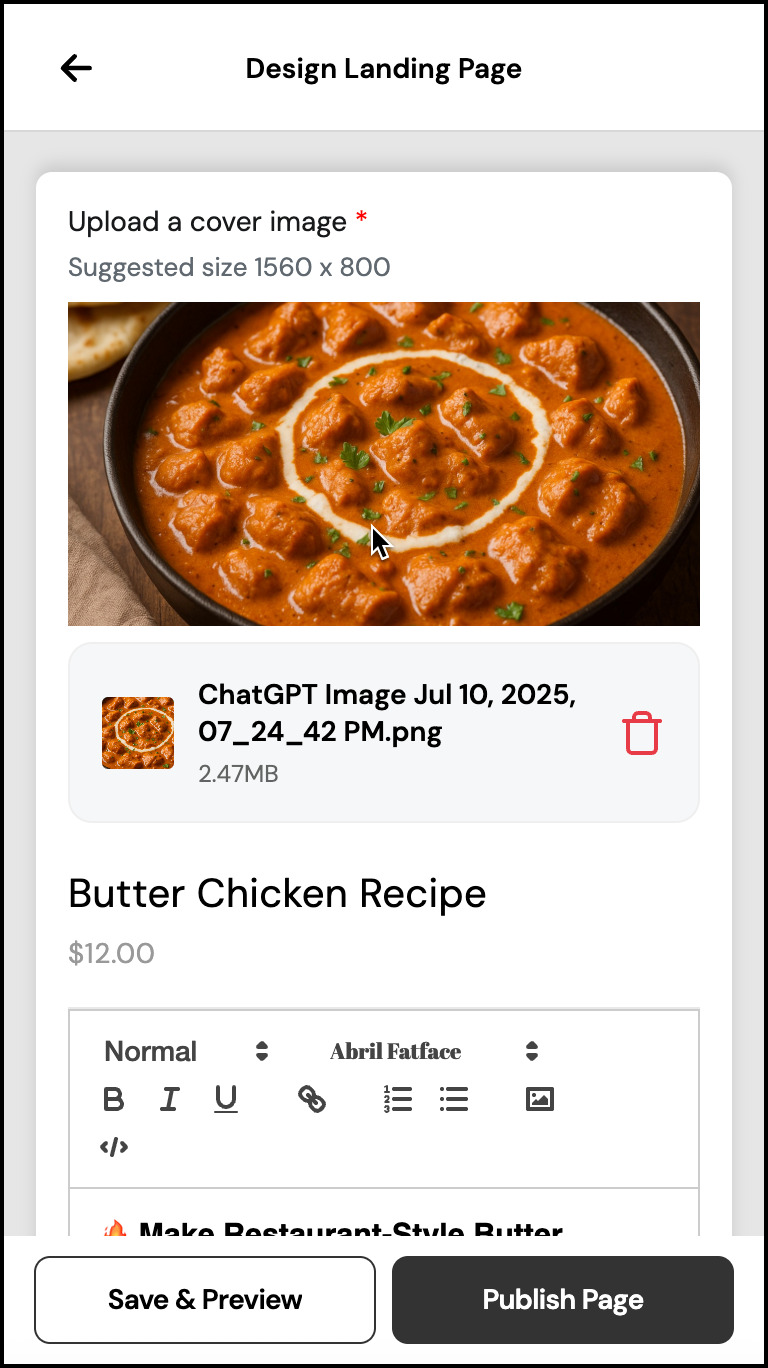Toggle the code view button
The image size is (768, 1368).
pos(114,1147)
